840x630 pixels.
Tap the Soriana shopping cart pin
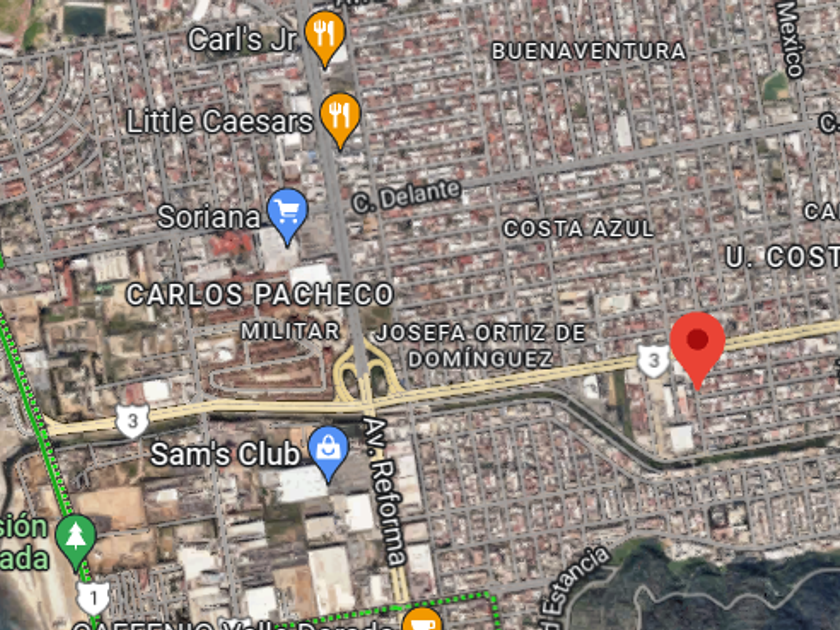[x=287, y=216]
